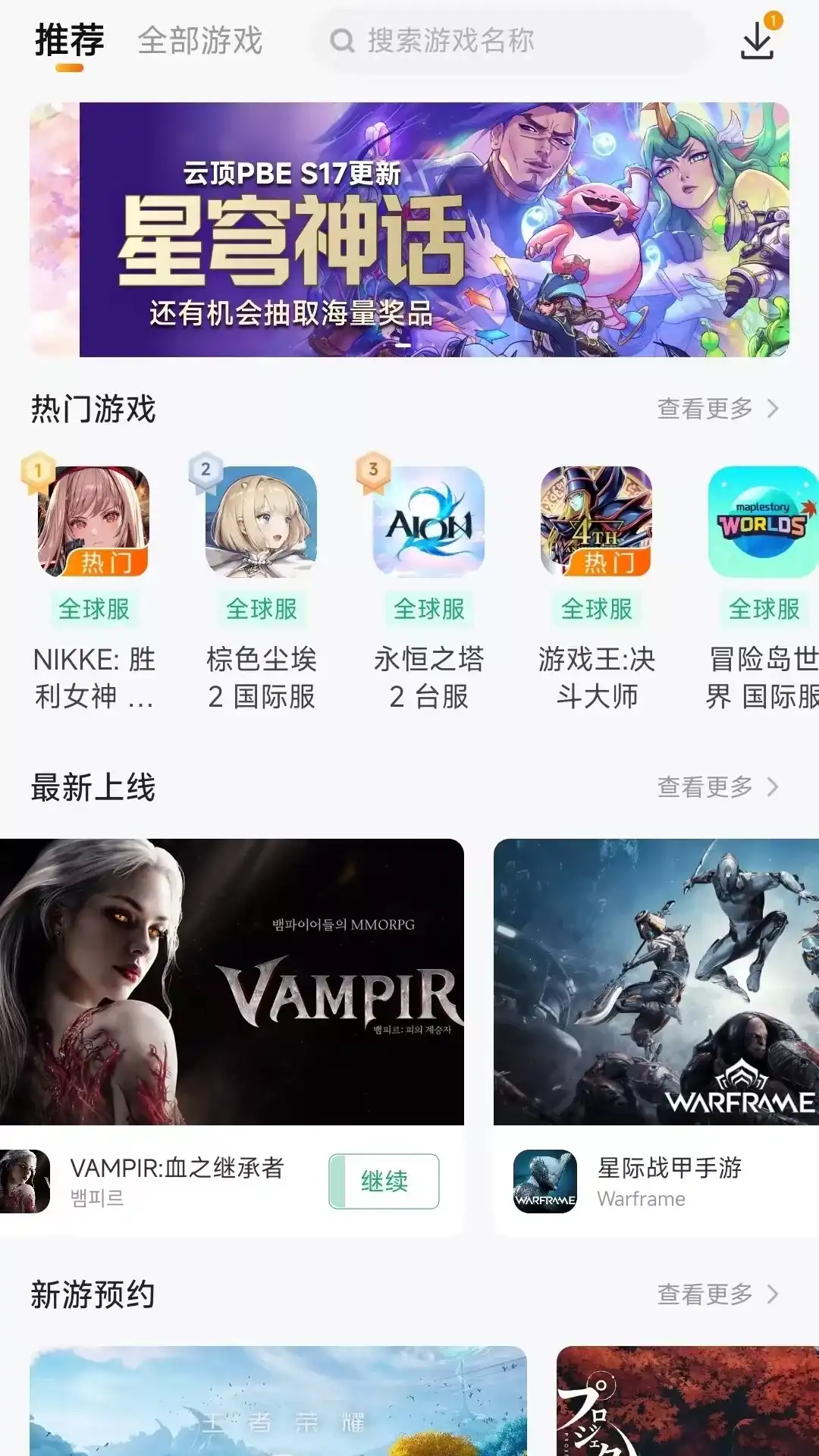Switch to the 全部游戏 tab
The image size is (819, 1456).
(x=200, y=40)
